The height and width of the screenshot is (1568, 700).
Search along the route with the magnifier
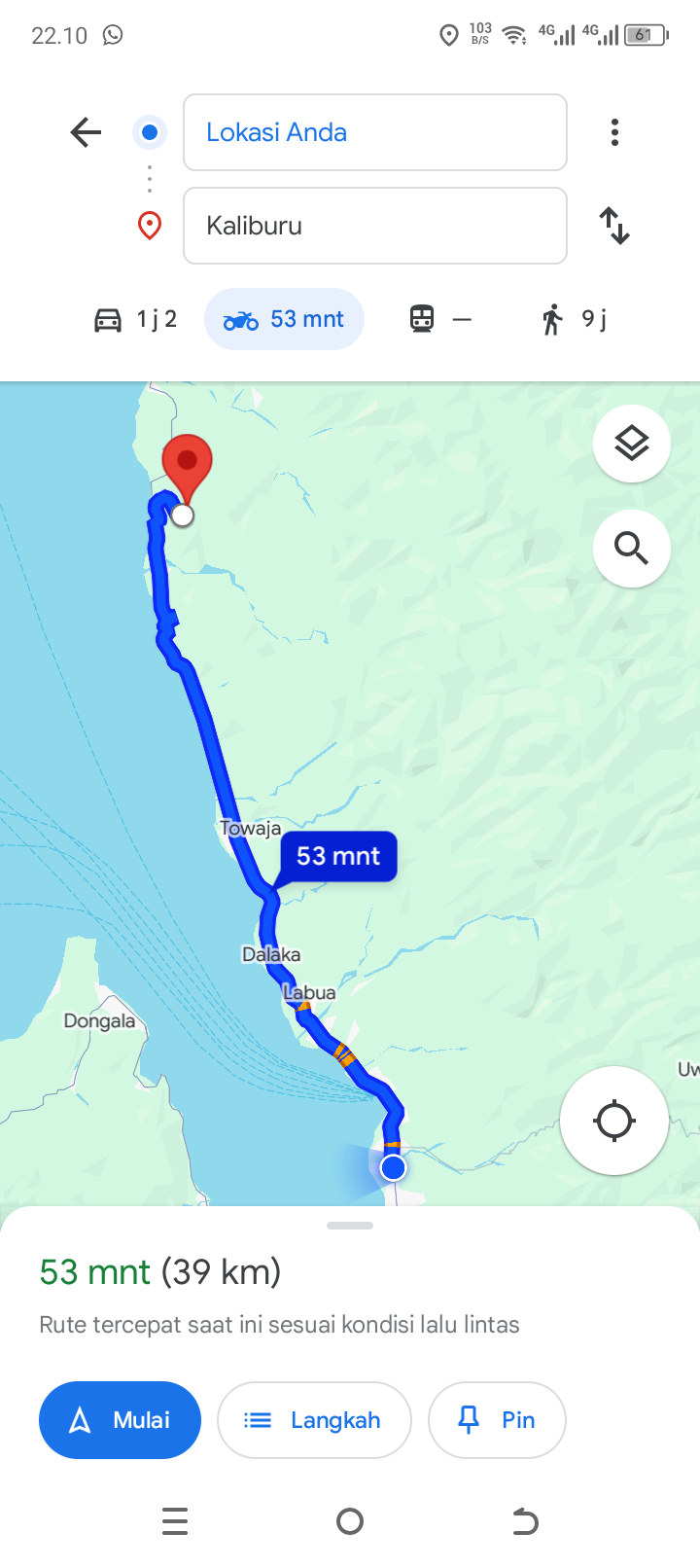632,549
